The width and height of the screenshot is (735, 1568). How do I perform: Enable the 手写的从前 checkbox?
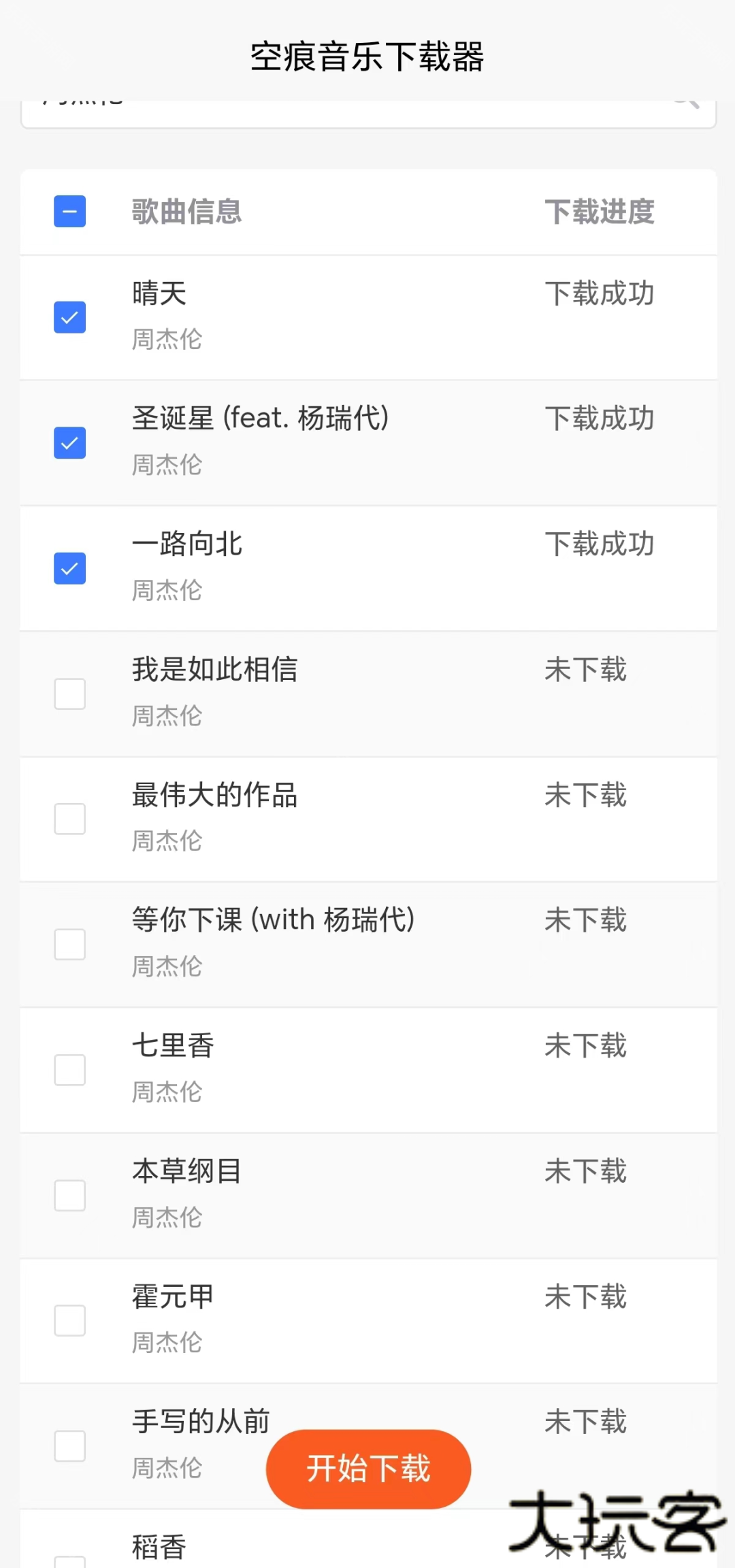(69, 1446)
